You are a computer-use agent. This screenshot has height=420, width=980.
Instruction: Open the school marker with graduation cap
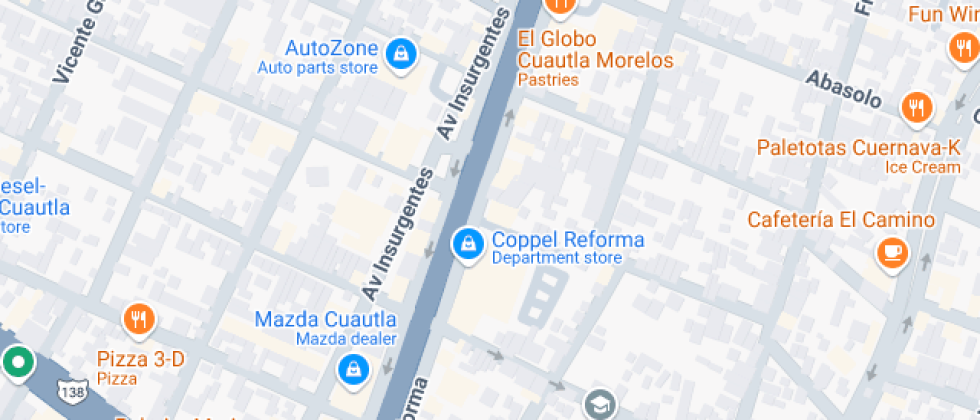click(x=599, y=405)
